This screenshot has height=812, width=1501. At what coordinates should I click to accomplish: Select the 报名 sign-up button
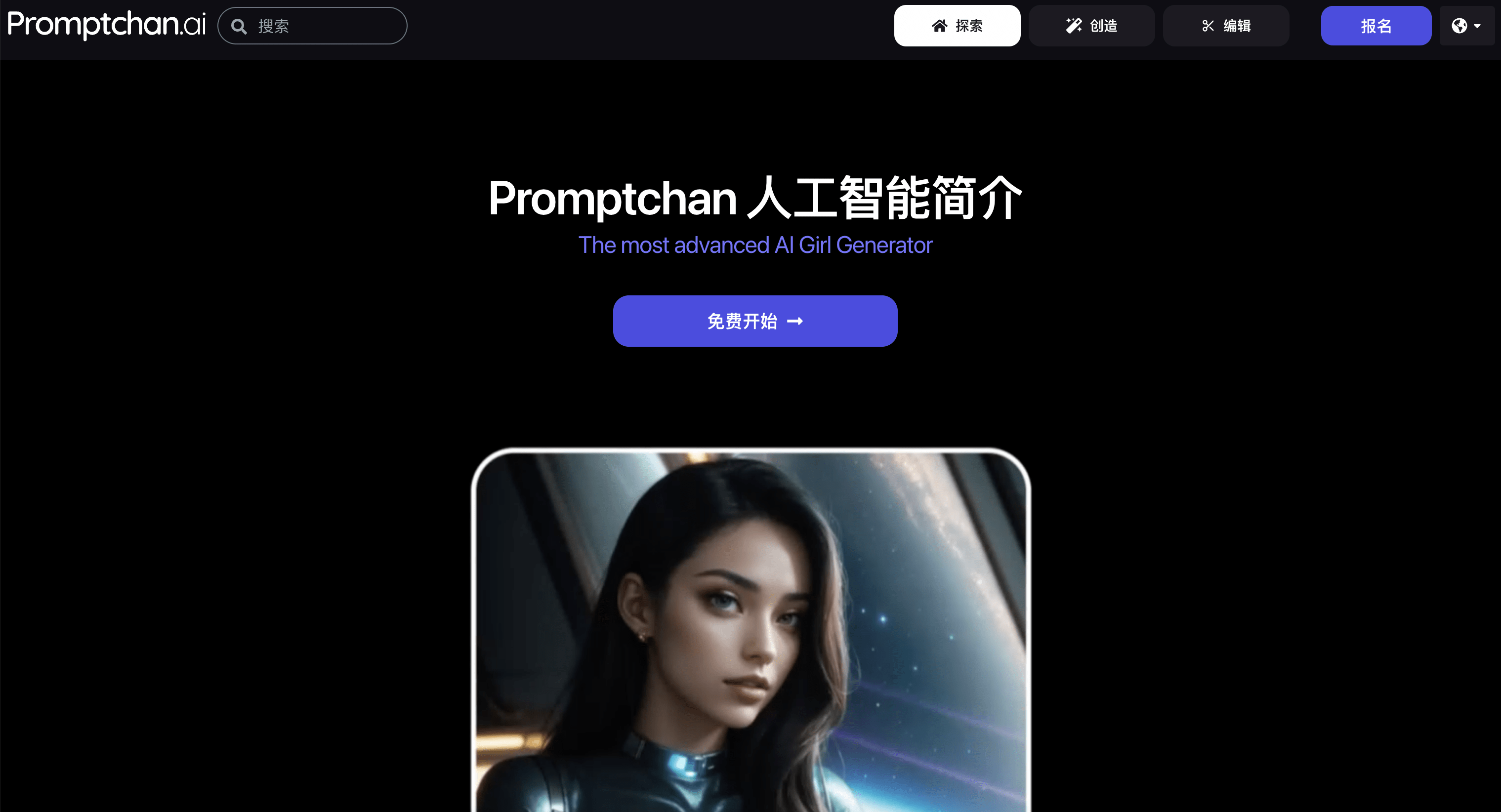tap(1375, 26)
